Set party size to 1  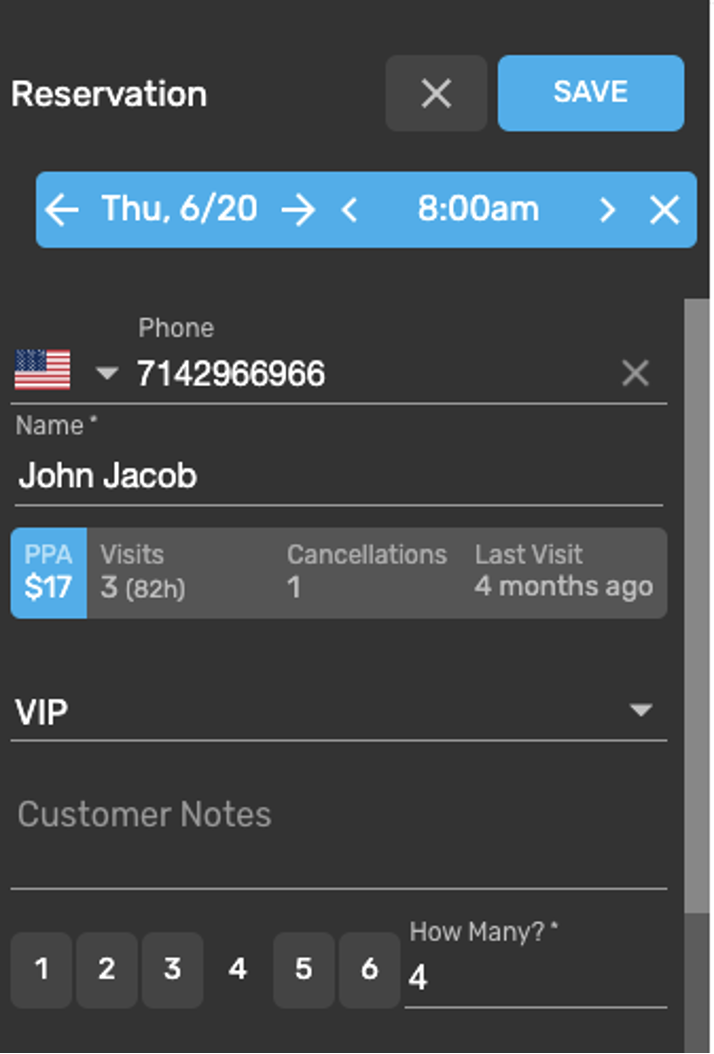coord(41,970)
